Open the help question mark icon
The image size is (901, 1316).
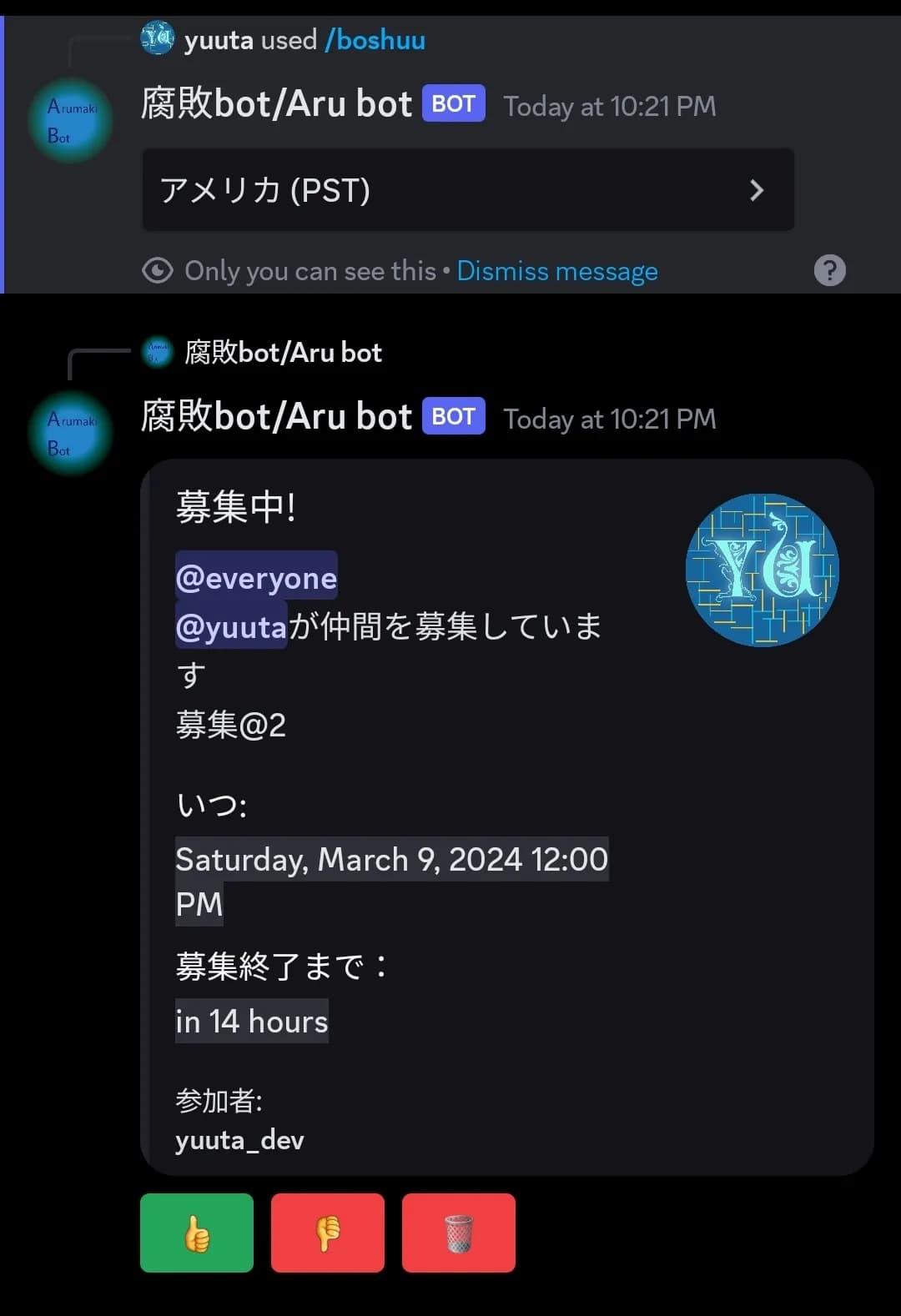[829, 270]
